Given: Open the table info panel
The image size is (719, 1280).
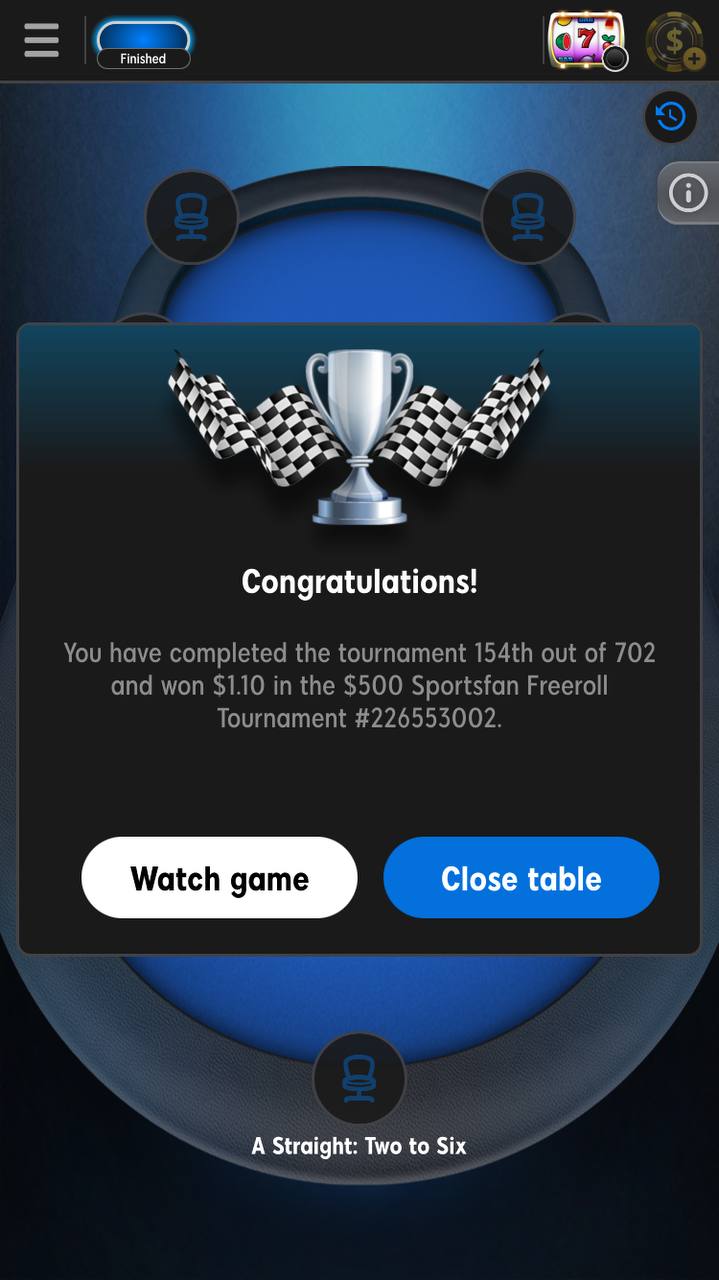Looking at the screenshot, I should [x=688, y=192].
